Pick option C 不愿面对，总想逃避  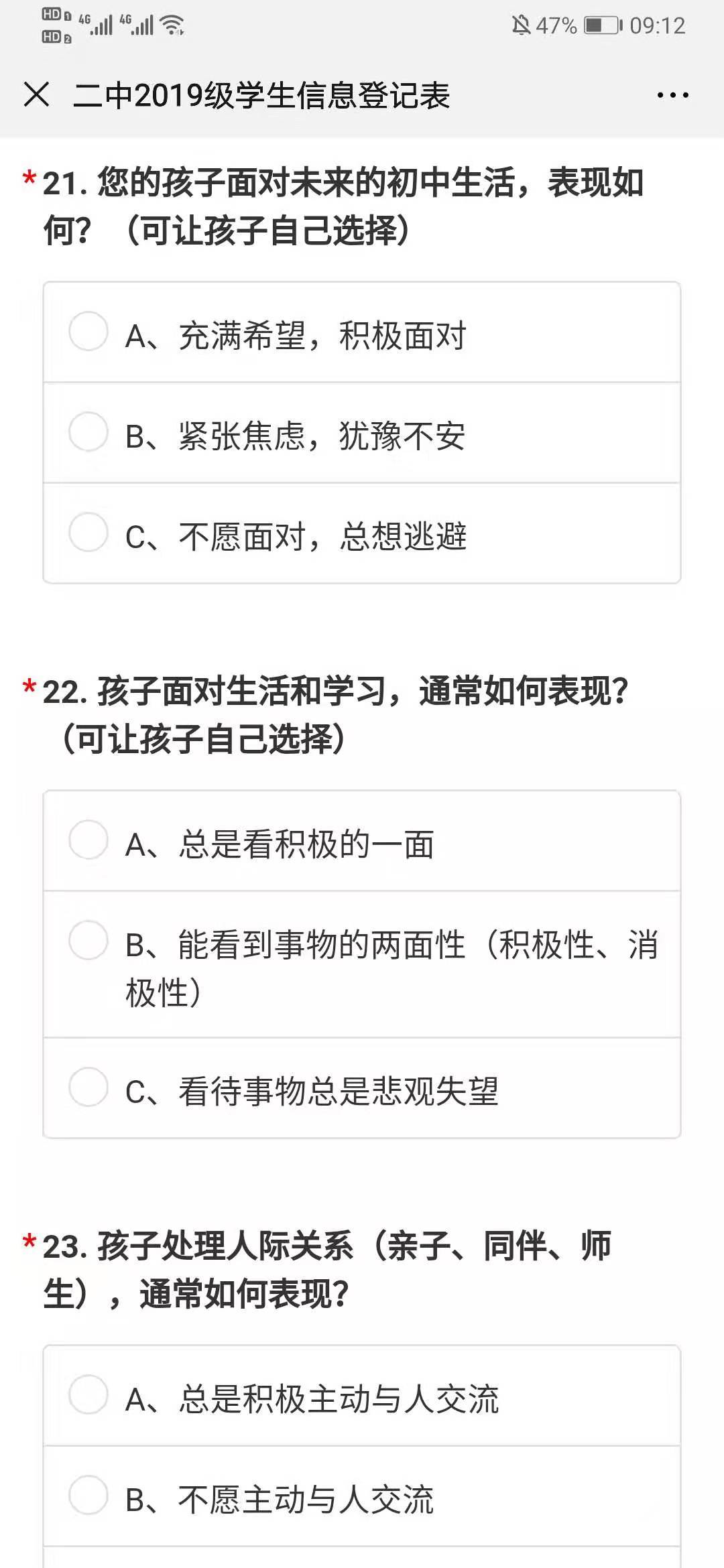(x=362, y=533)
